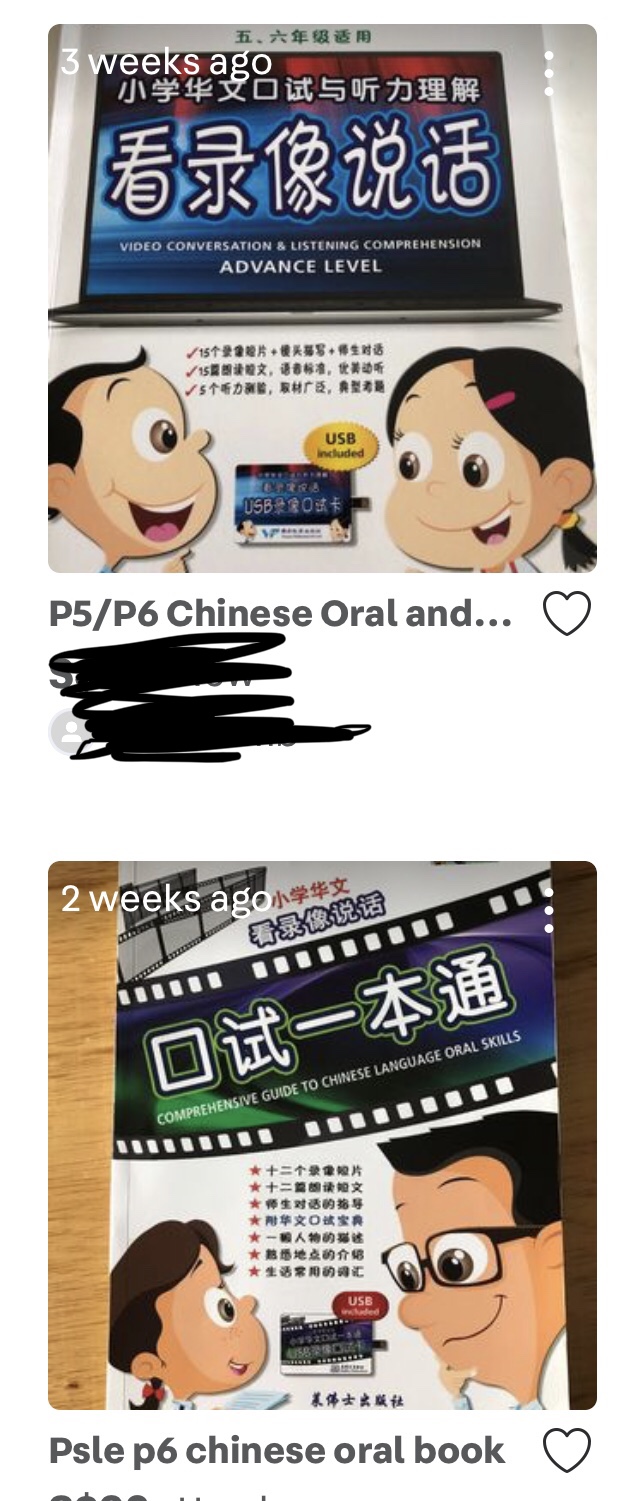The height and width of the screenshot is (1501, 619).
Task: Open overflow menu on the 3 weeks ago listing
Action: (548, 74)
